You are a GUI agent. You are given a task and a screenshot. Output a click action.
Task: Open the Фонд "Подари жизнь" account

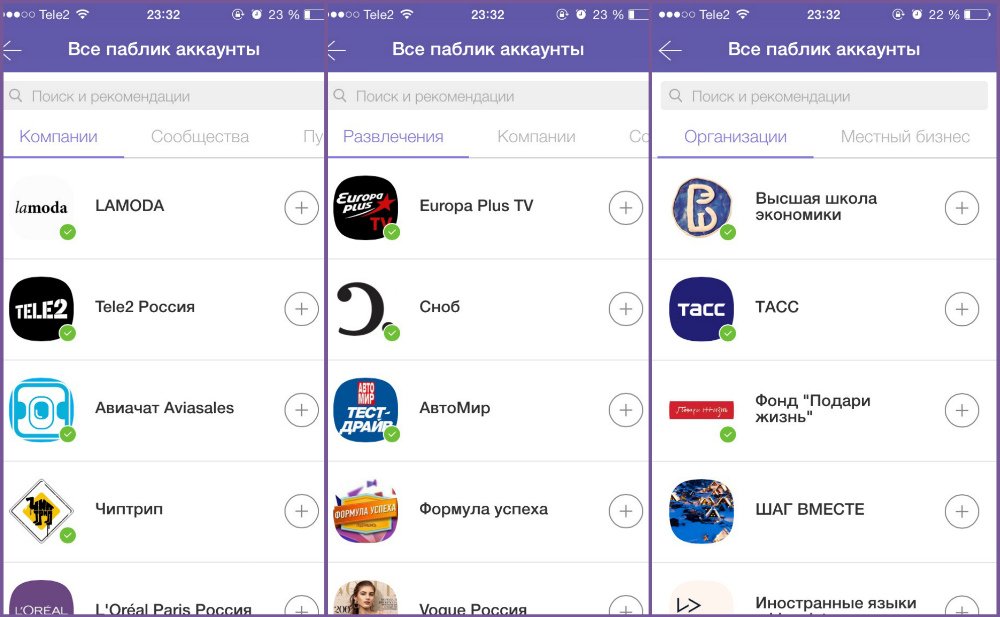coord(812,408)
